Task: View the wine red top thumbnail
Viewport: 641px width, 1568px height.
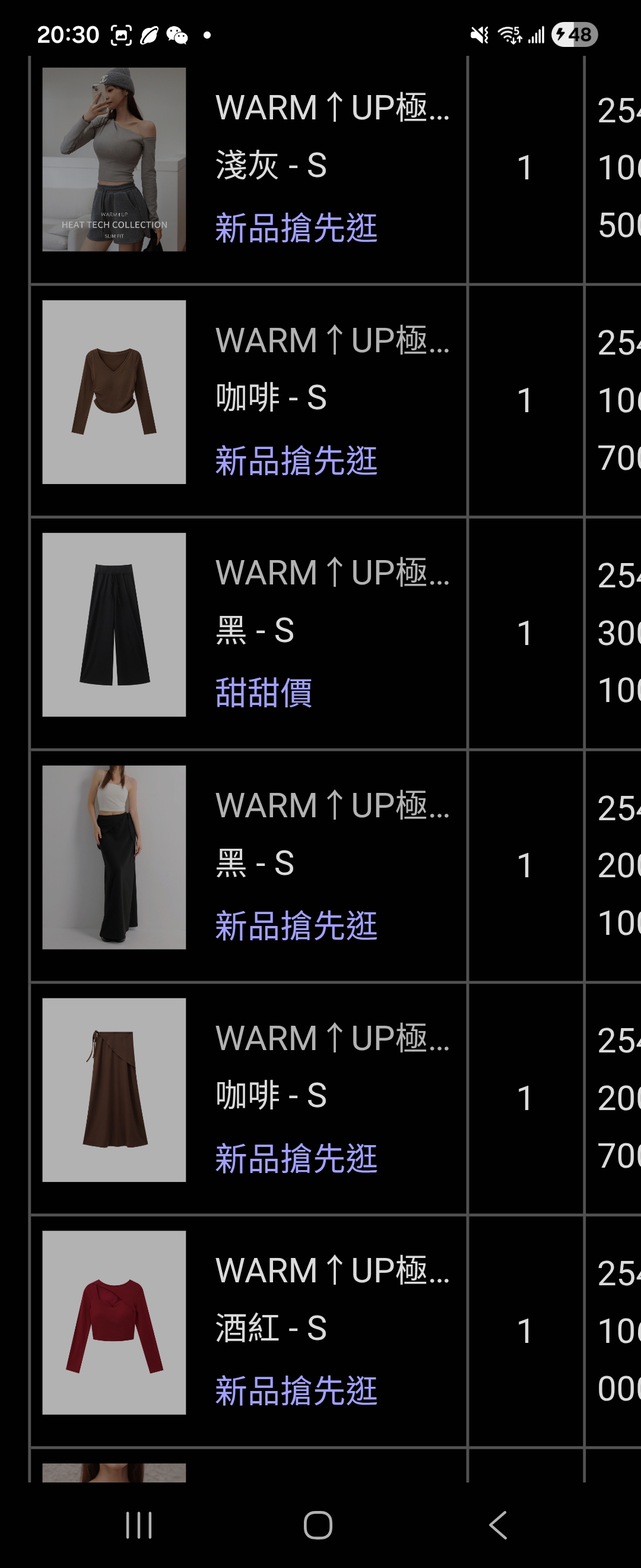Action: click(x=114, y=1322)
